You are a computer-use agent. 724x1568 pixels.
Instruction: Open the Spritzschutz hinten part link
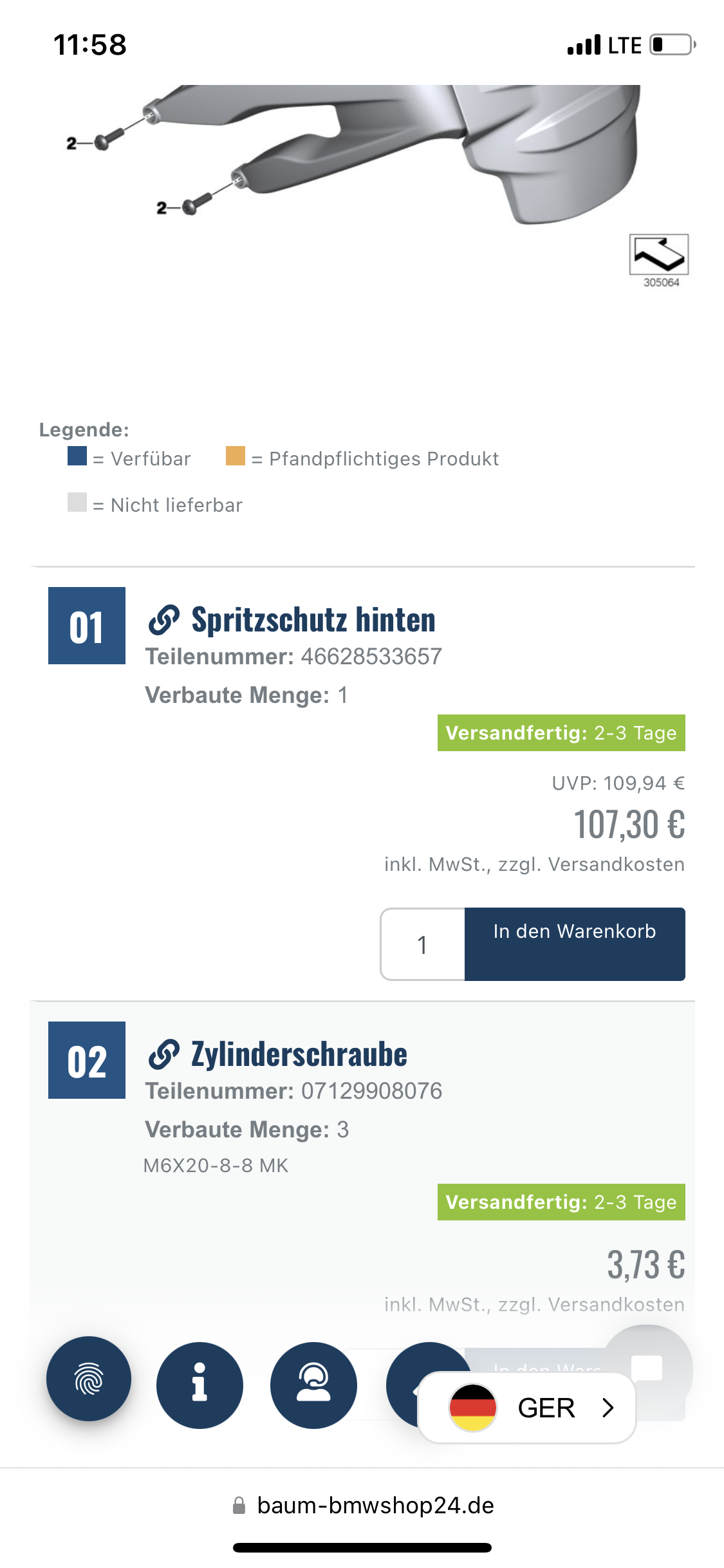point(313,620)
